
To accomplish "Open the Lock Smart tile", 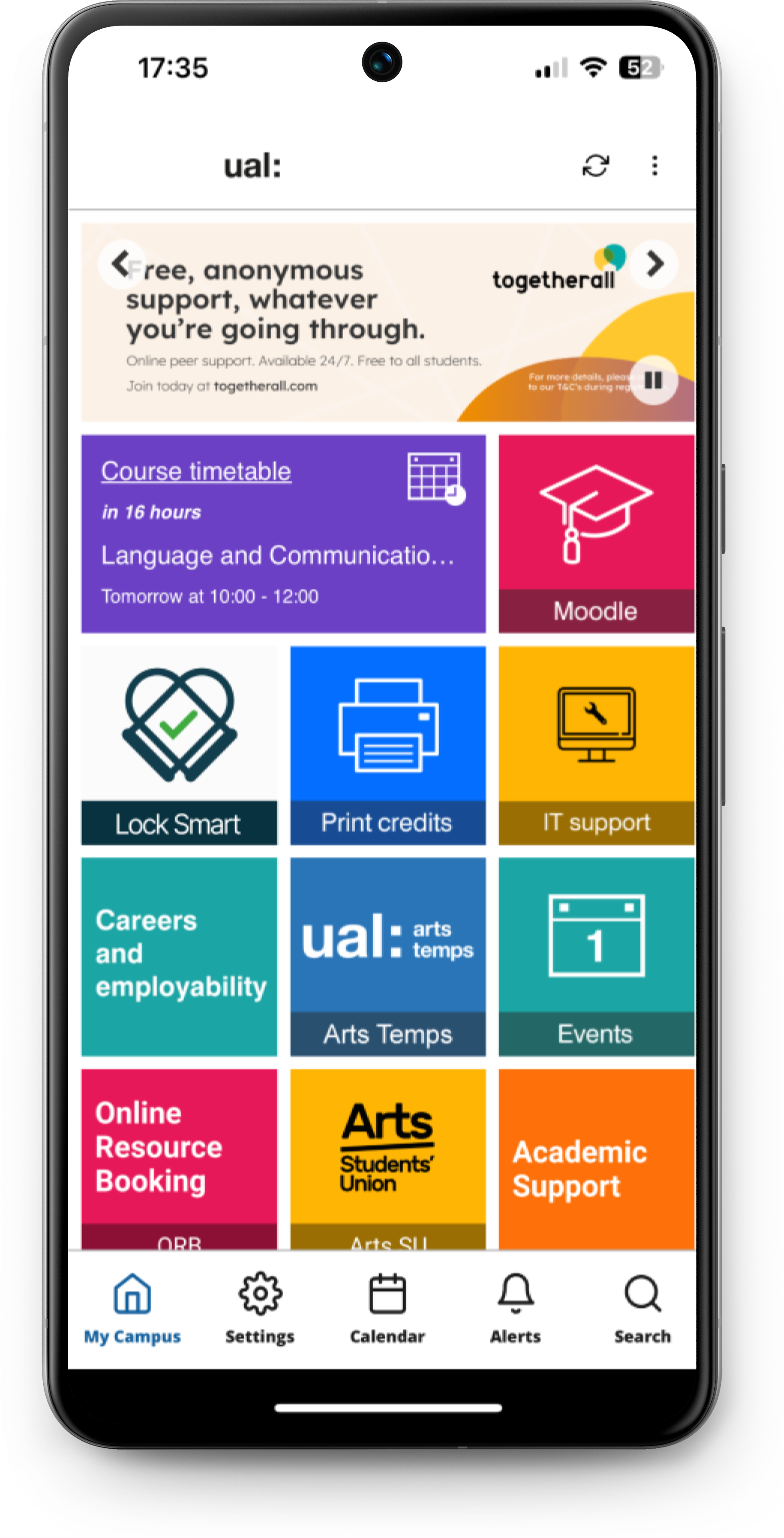I will [x=179, y=745].
